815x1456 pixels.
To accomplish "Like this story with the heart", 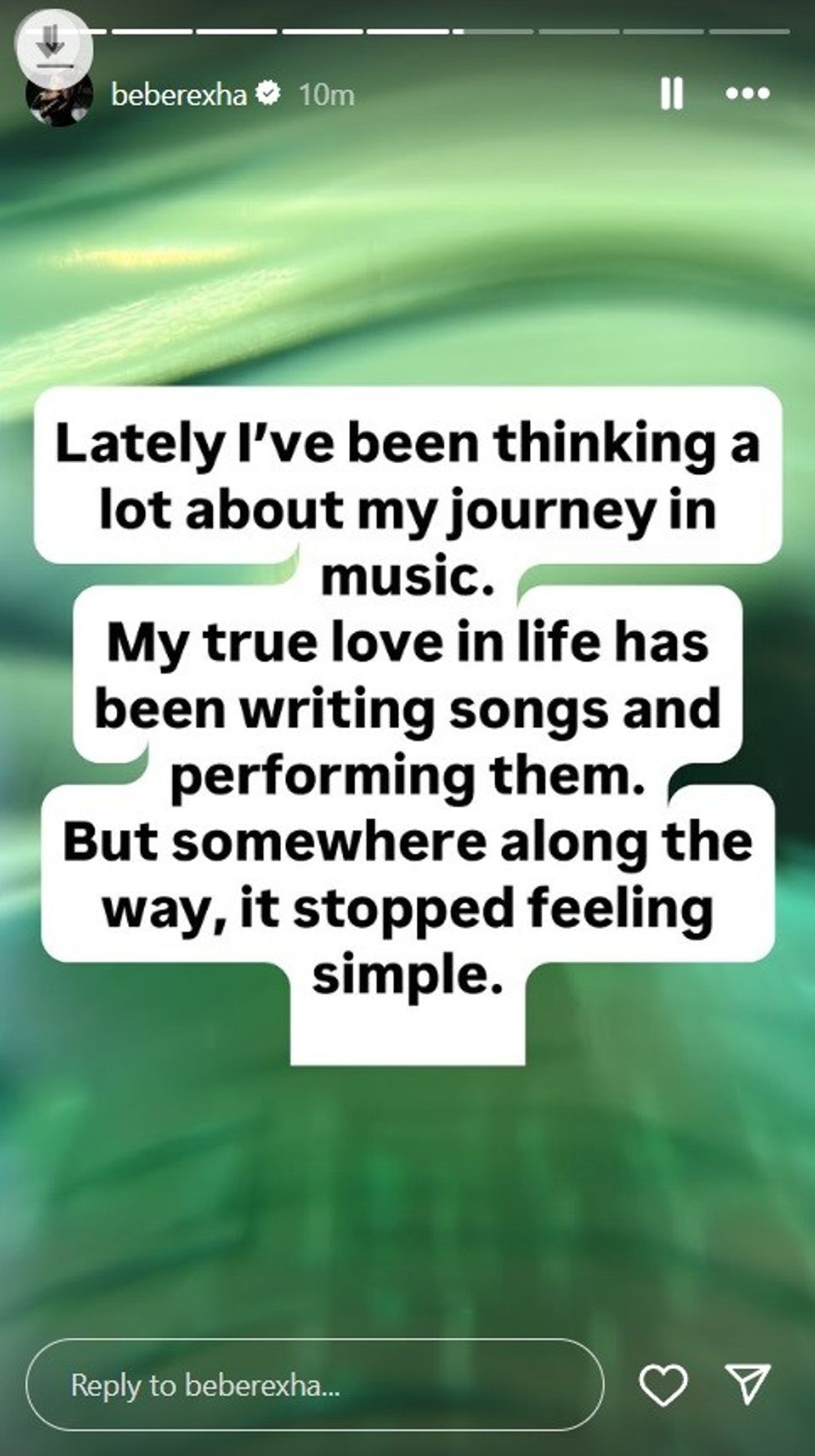I will coord(663,1384).
